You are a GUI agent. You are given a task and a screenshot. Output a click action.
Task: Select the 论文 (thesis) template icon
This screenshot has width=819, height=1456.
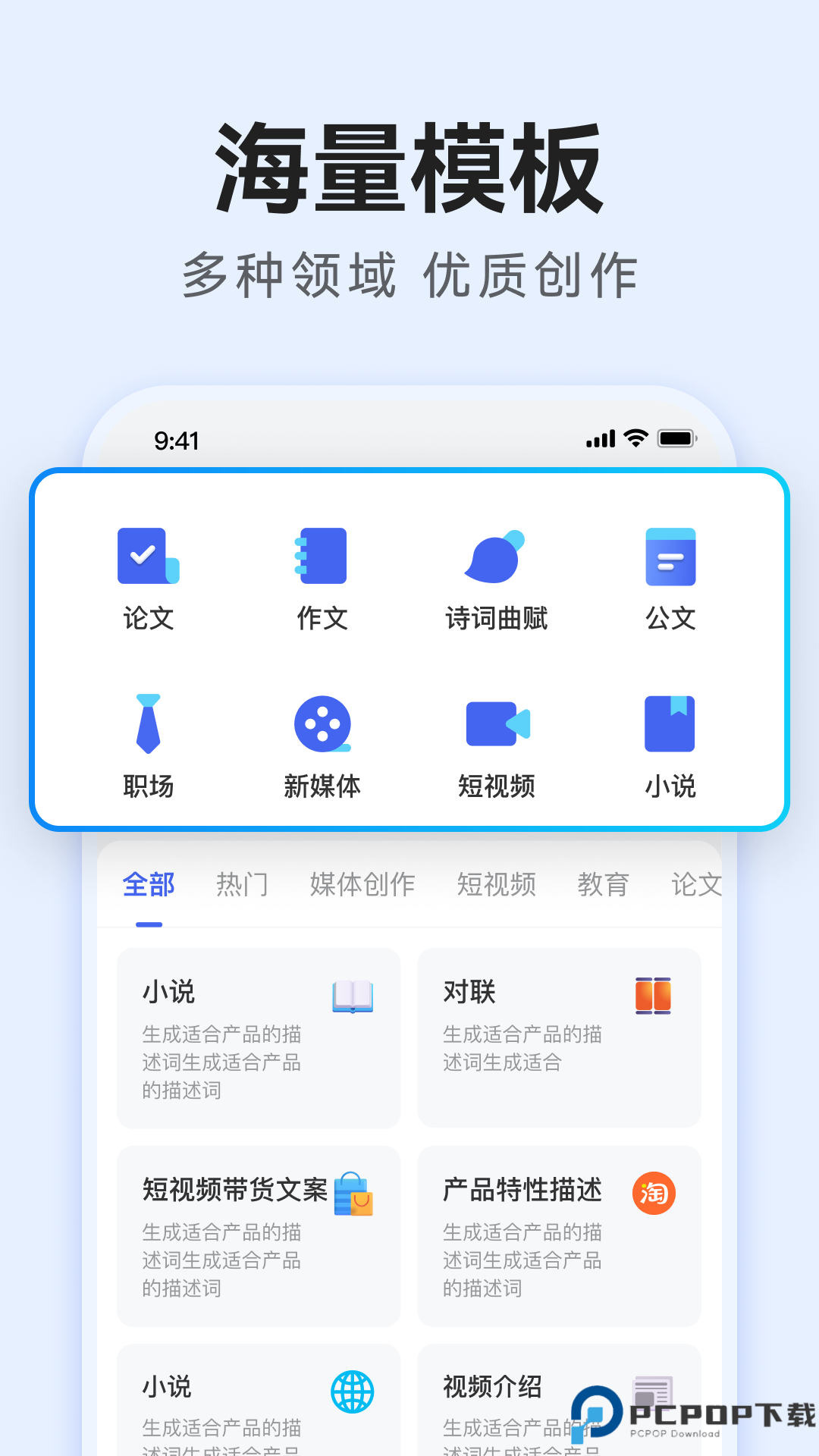click(148, 557)
